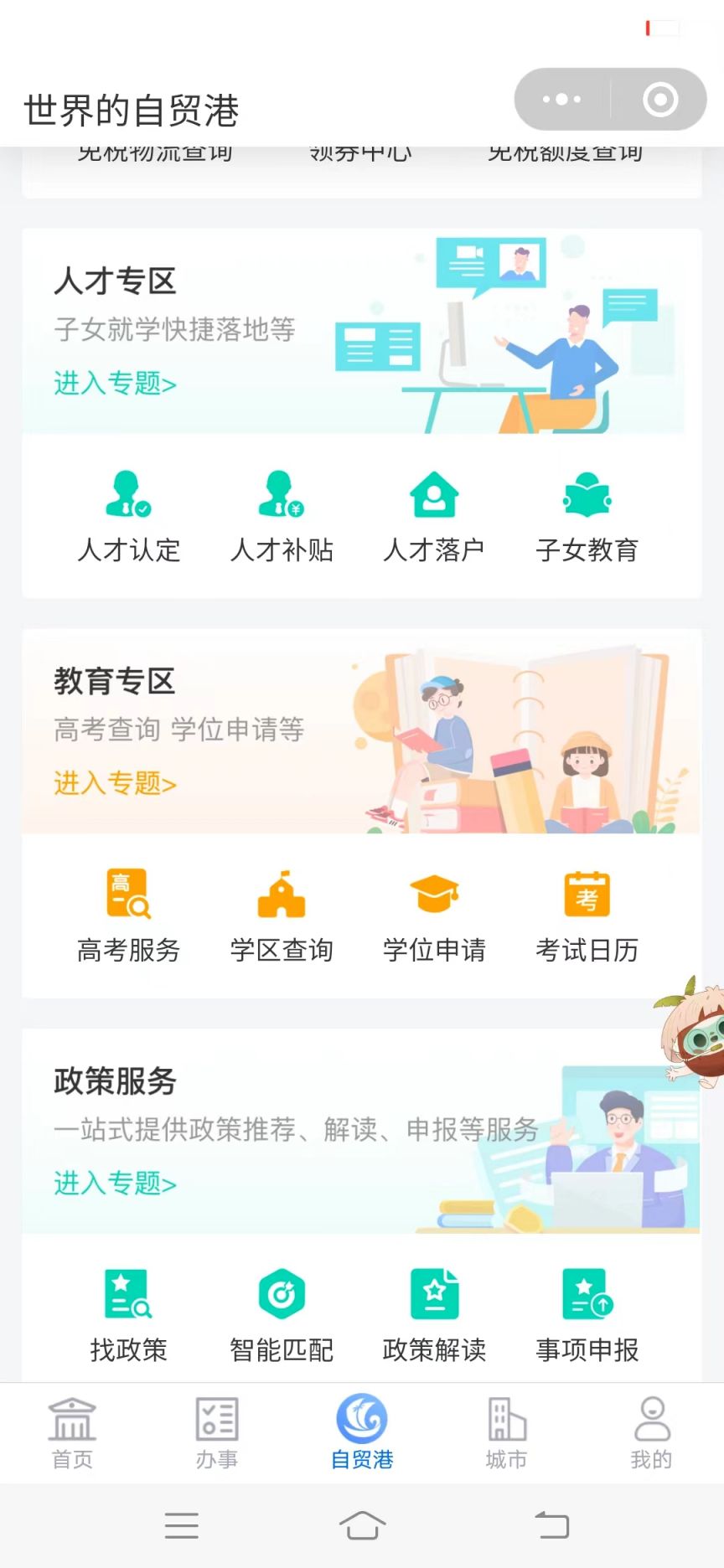Select 人才落户
The image size is (724, 1568).
point(434,515)
